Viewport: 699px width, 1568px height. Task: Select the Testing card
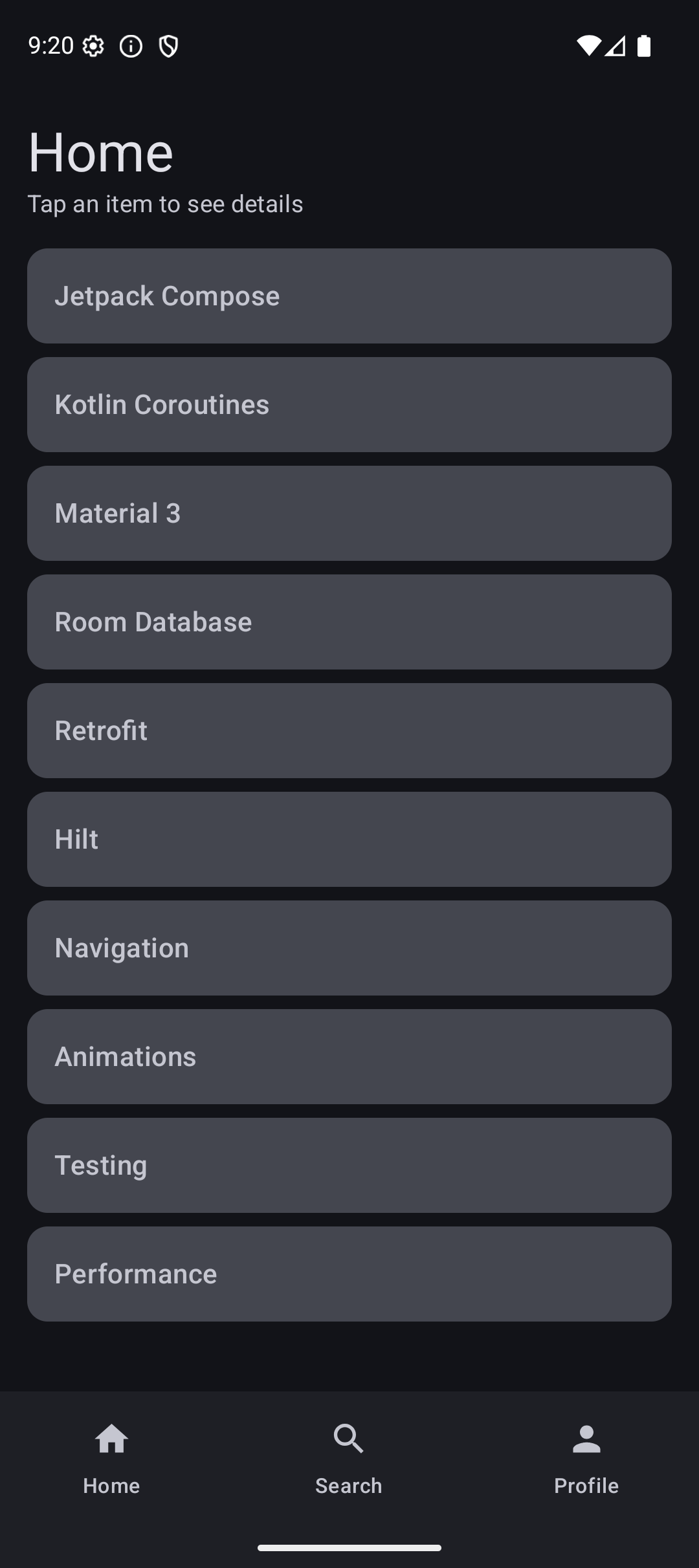click(349, 1165)
